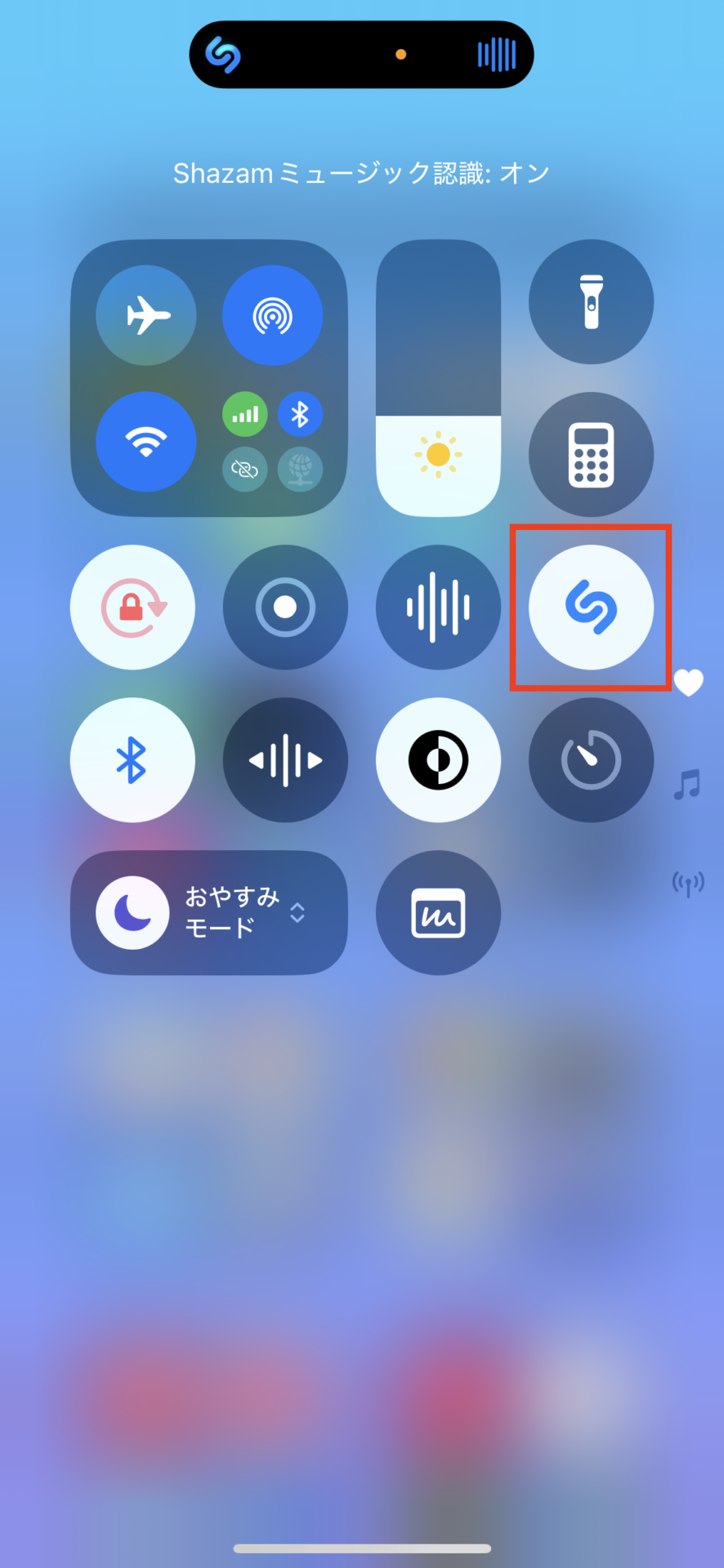Toggle cellular data off
The image size is (724, 1568).
point(244,415)
